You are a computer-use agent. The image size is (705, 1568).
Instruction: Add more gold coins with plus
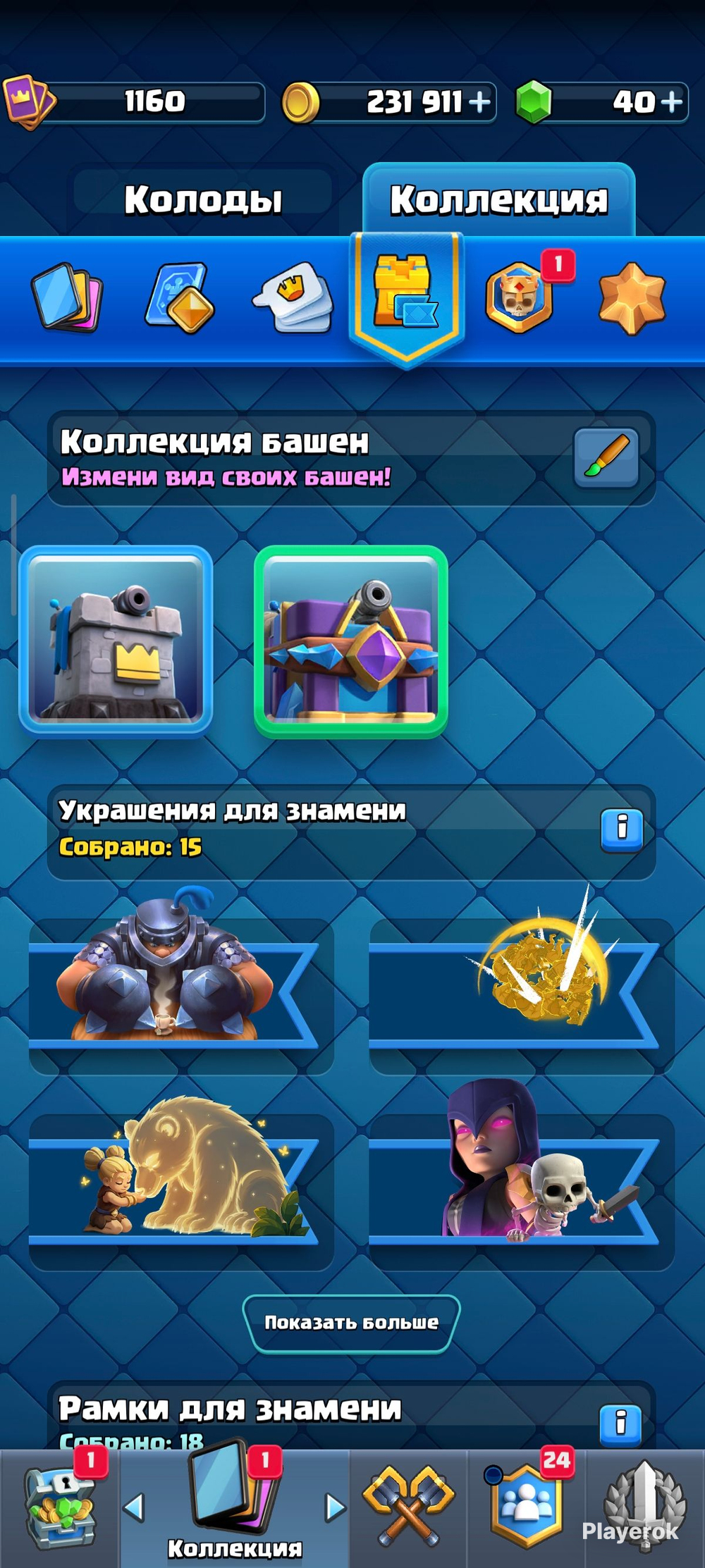(479, 103)
